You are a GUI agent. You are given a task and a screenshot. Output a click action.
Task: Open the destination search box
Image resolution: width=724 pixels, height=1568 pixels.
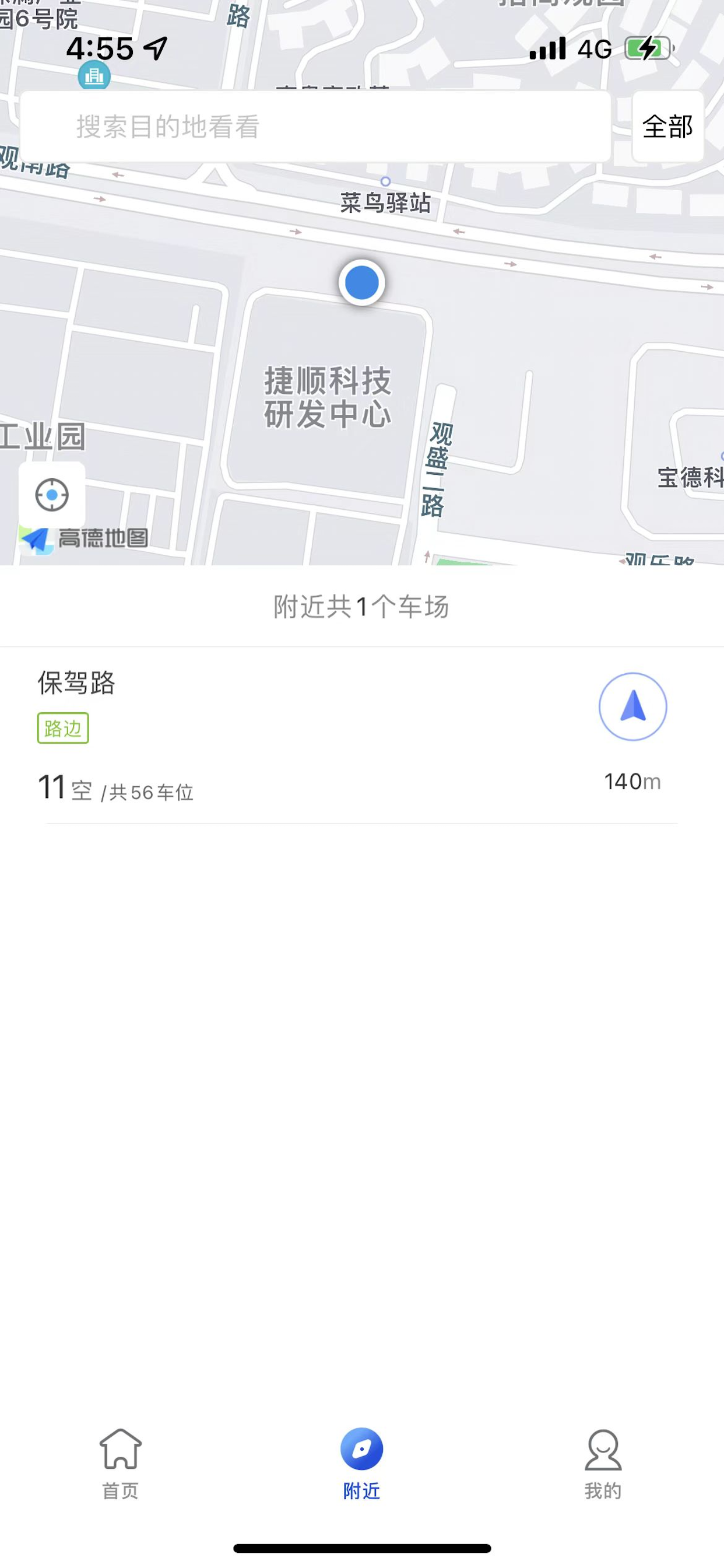pyautogui.click(x=315, y=127)
